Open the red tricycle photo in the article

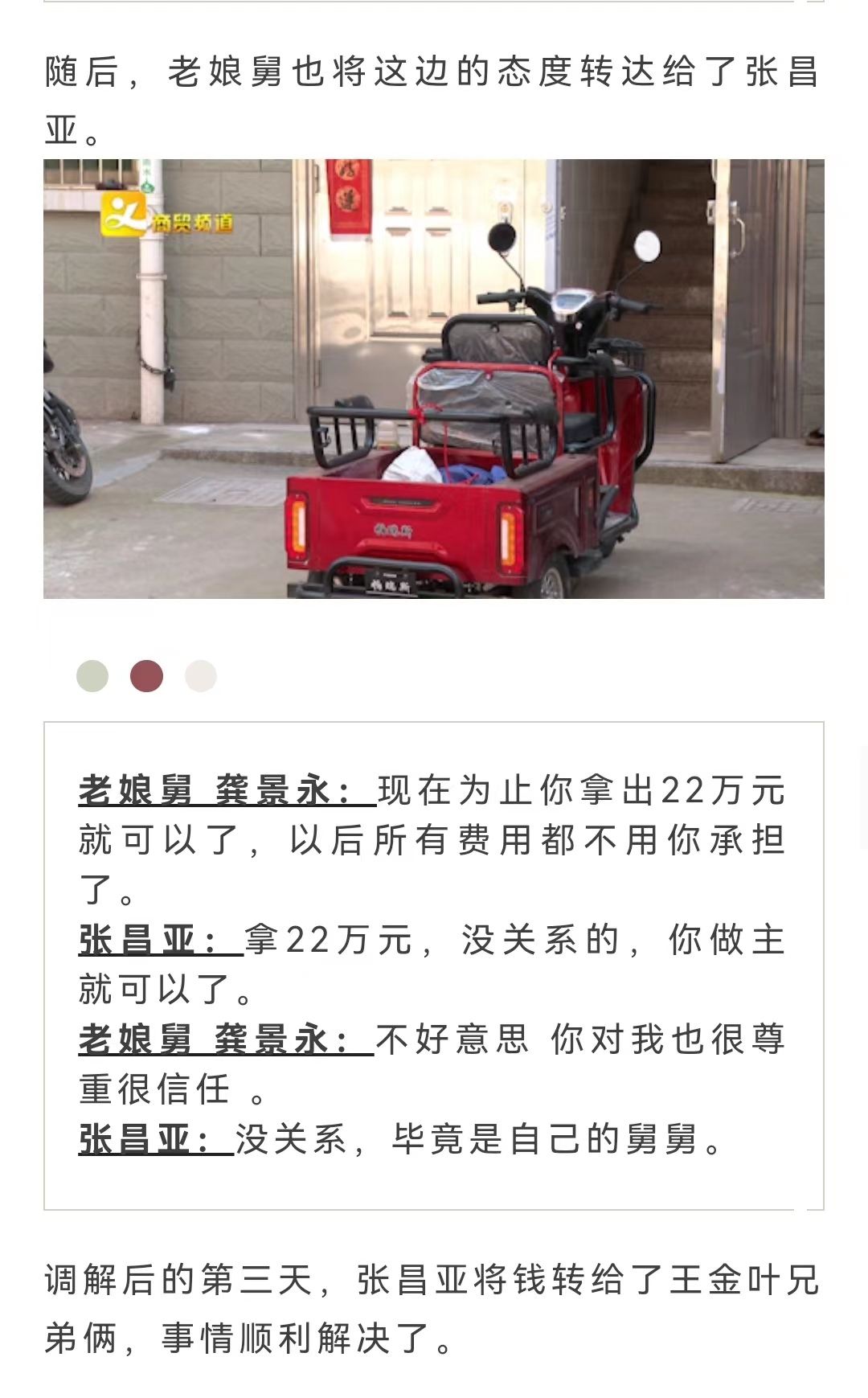(434, 379)
